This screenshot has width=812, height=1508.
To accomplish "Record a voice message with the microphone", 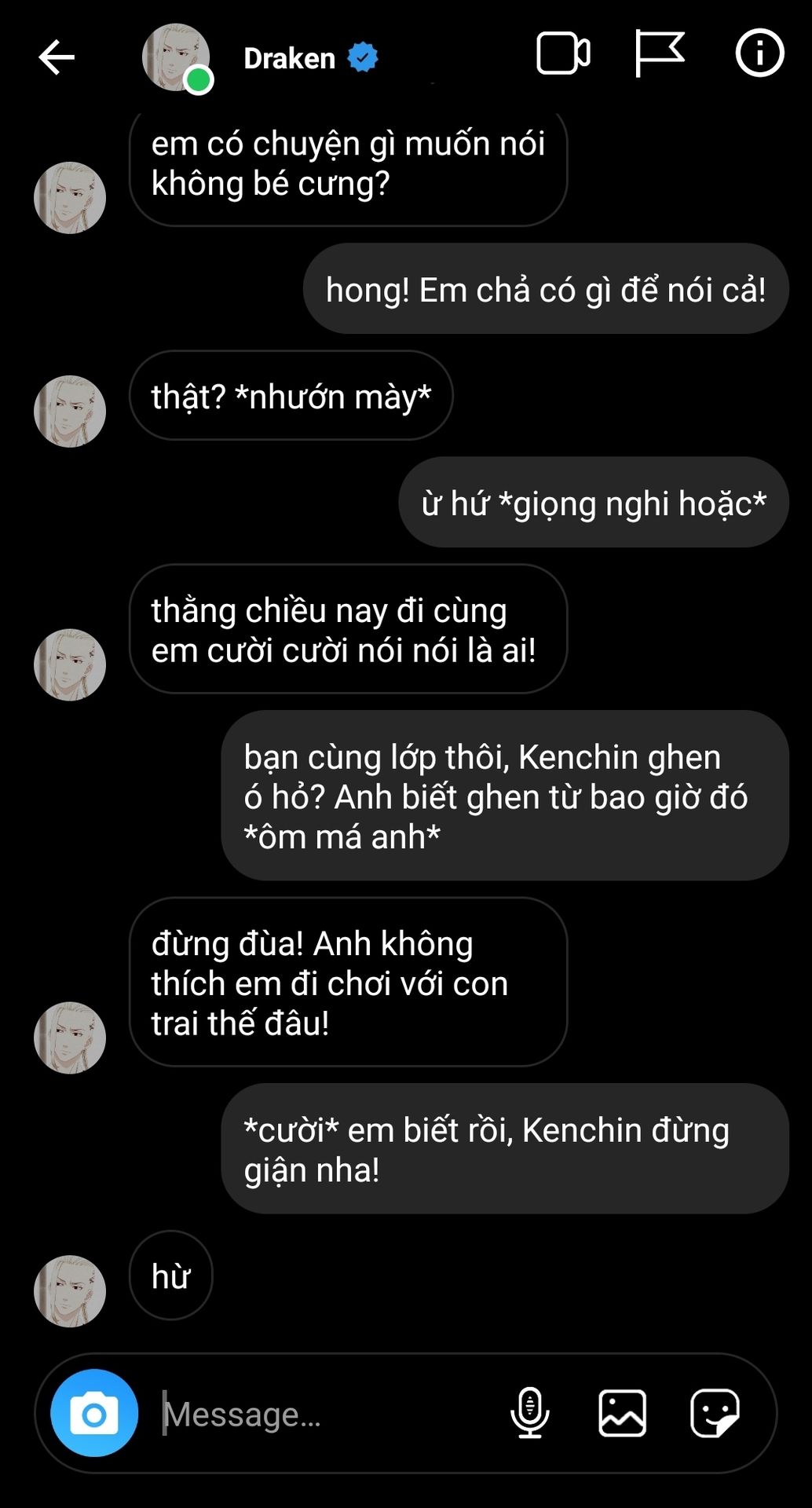I will point(530,1413).
